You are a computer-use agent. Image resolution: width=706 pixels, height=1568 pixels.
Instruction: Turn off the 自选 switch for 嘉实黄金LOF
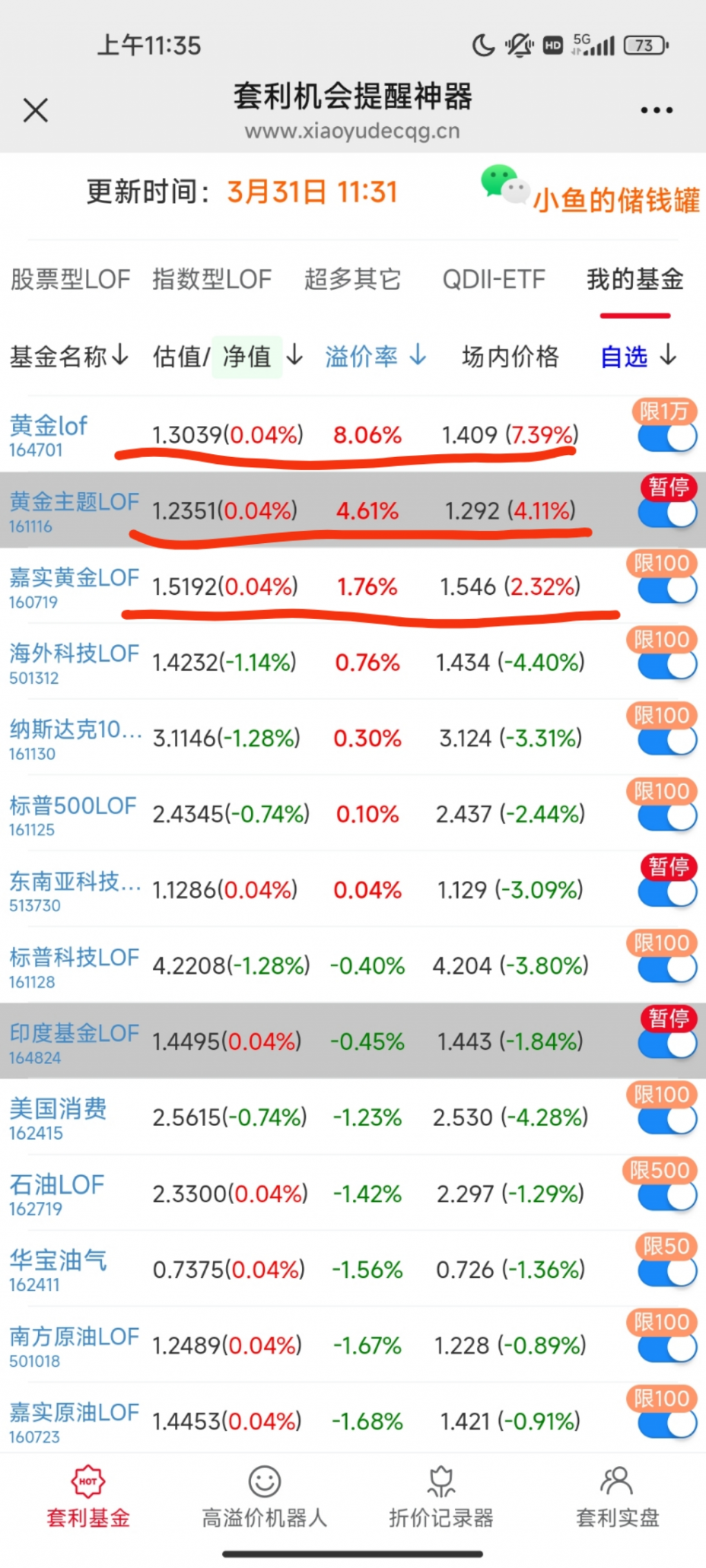[x=667, y=589]
